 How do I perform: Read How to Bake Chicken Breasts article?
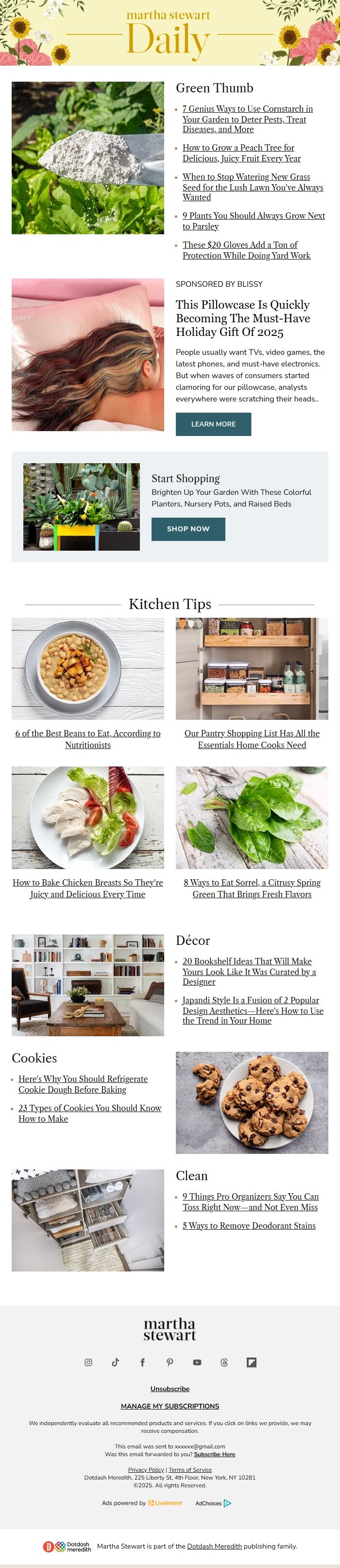pos(87,888)
